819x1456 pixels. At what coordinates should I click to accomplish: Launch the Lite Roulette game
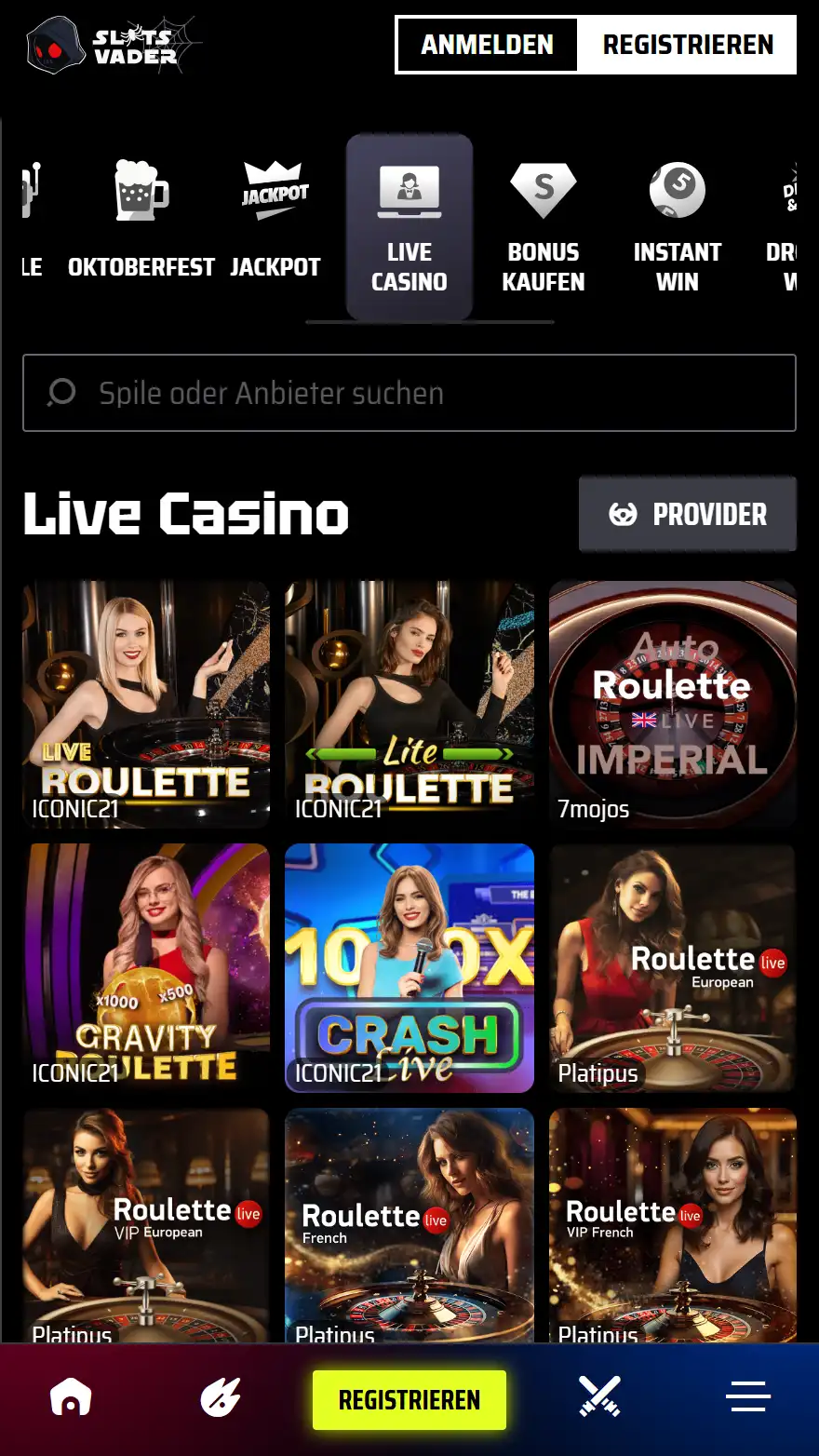click(x=409, y=704)
